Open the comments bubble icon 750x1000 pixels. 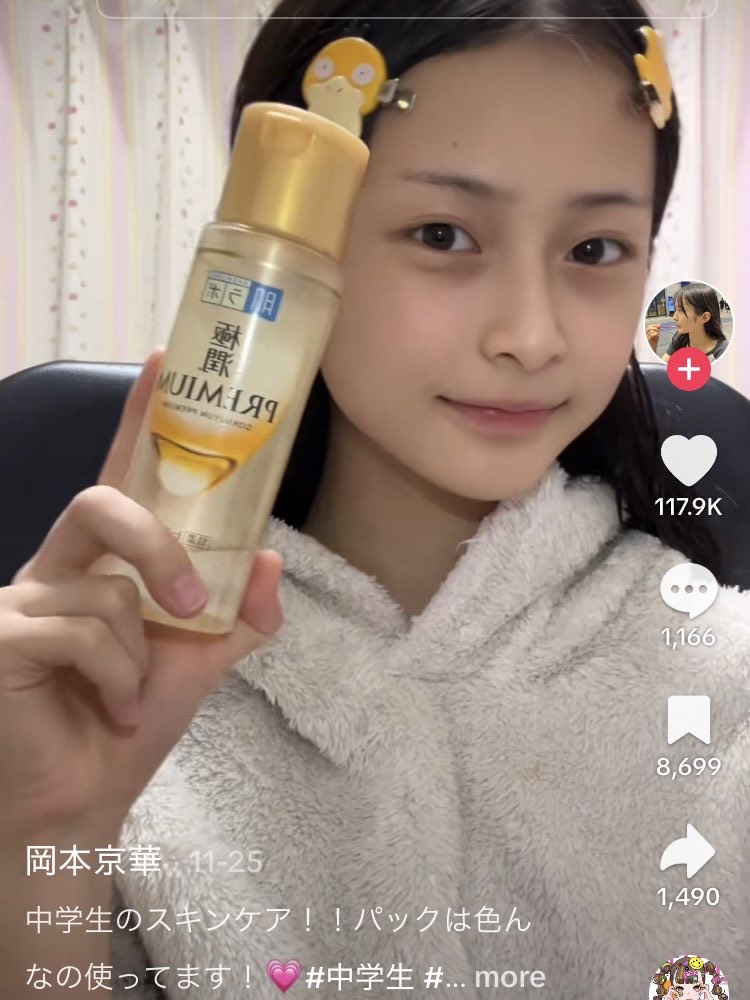689,591
